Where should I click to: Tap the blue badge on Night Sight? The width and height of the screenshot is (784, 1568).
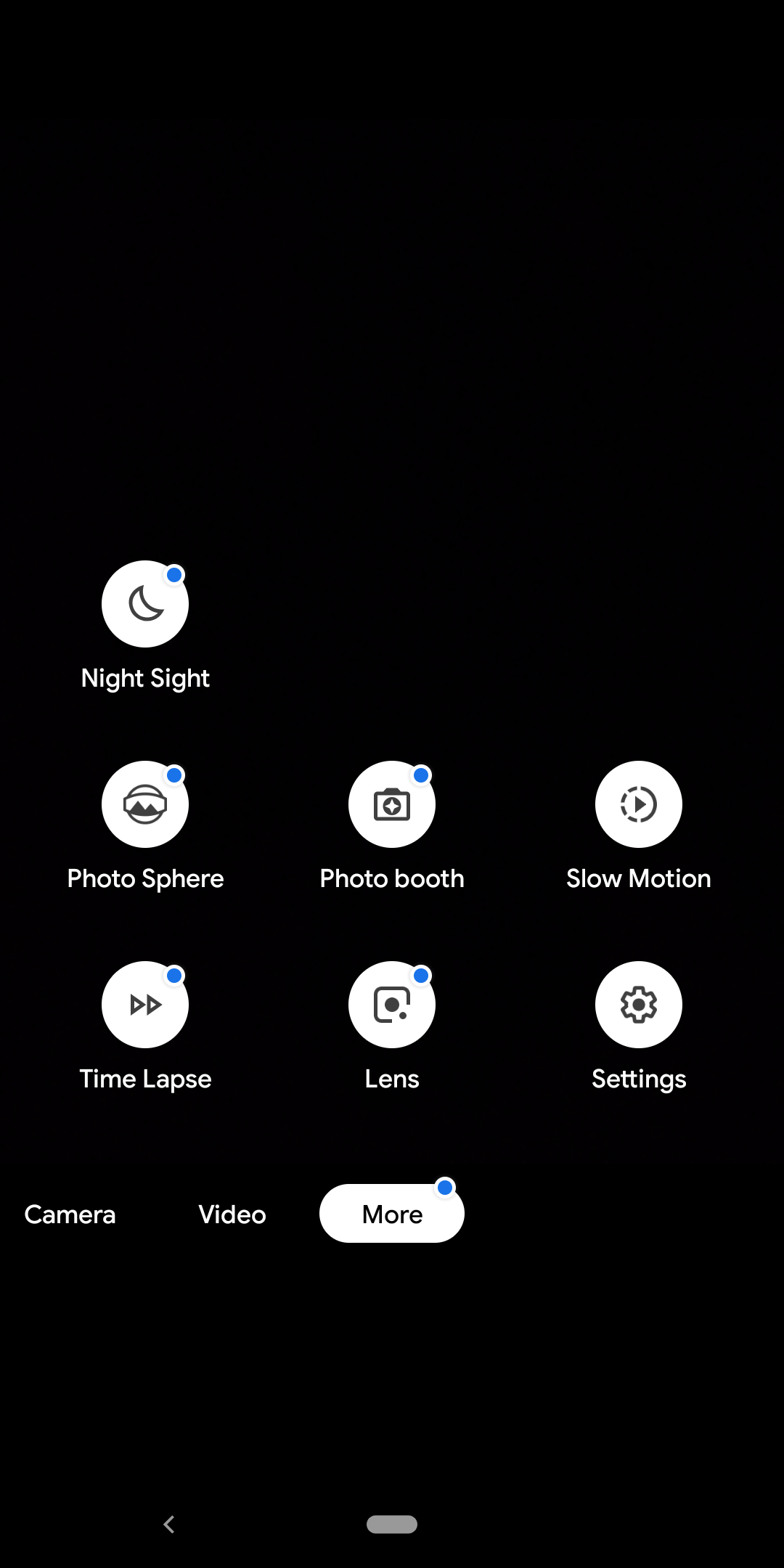click(x=174, y=574)
